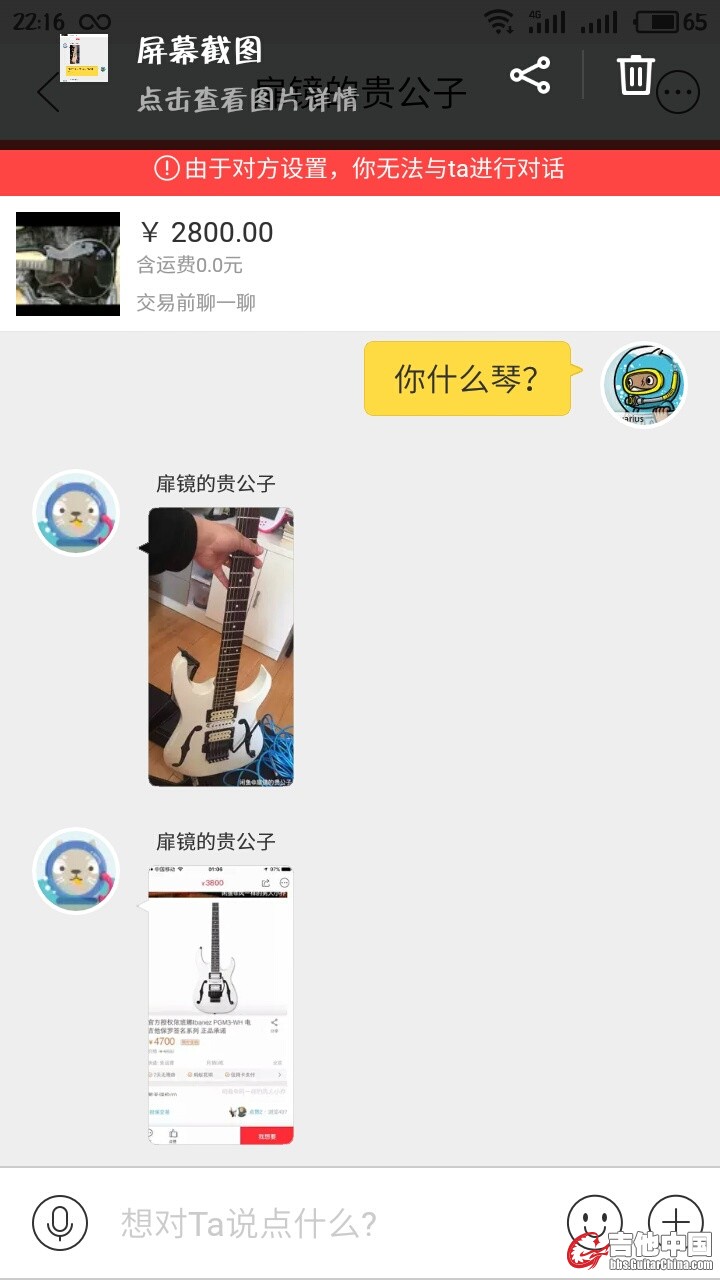Tap the diver avatar beside 你什么琴?

pos(644,385)
